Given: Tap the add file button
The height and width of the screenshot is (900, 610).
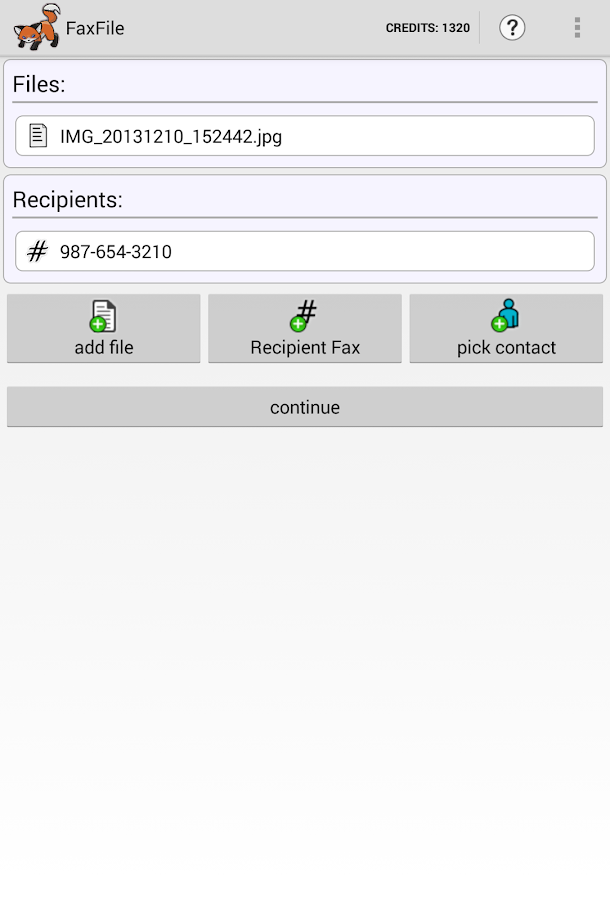Looking at the screenshot, I should [104, 329].
